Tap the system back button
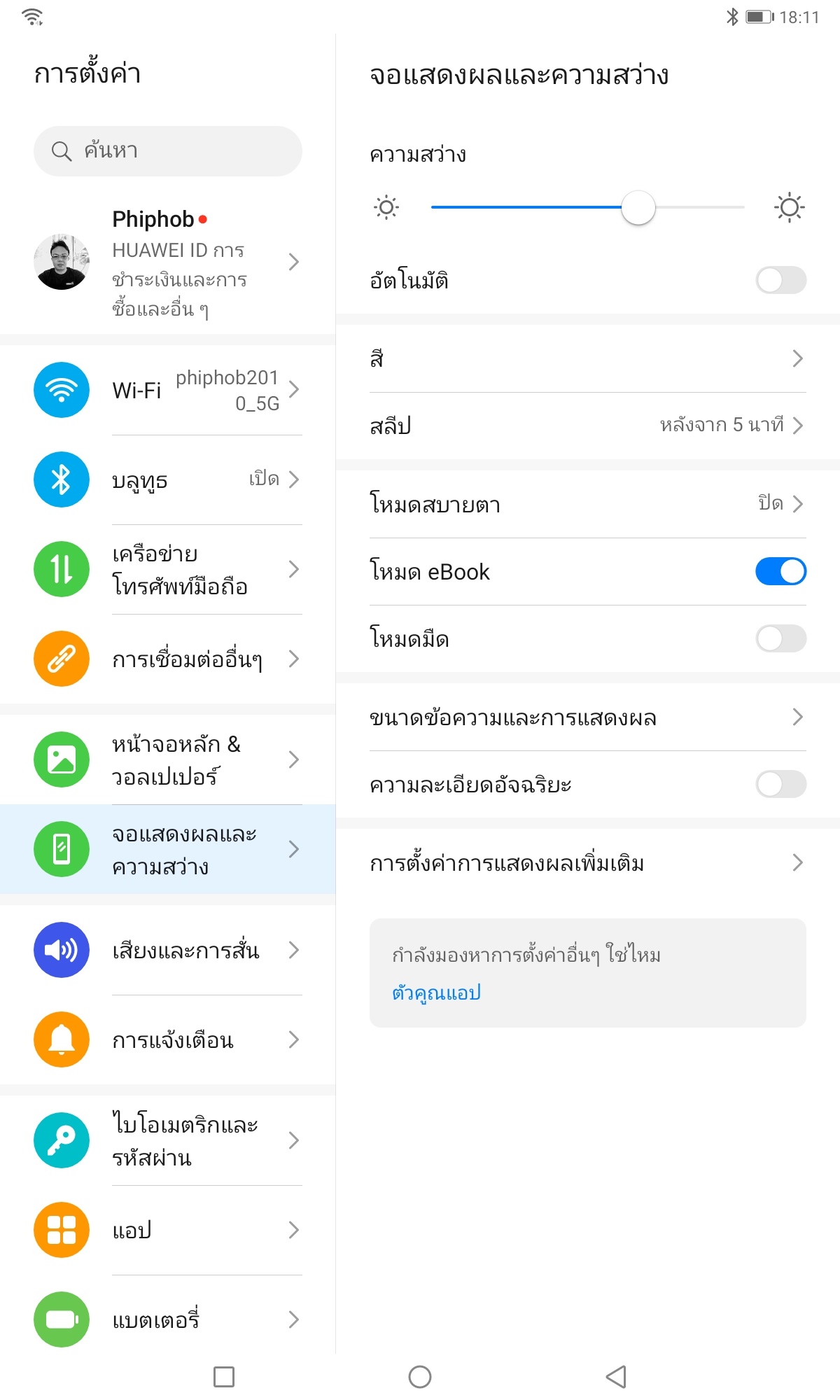The height and width of the screenshot is (1400, 840). coord(616,1377)
